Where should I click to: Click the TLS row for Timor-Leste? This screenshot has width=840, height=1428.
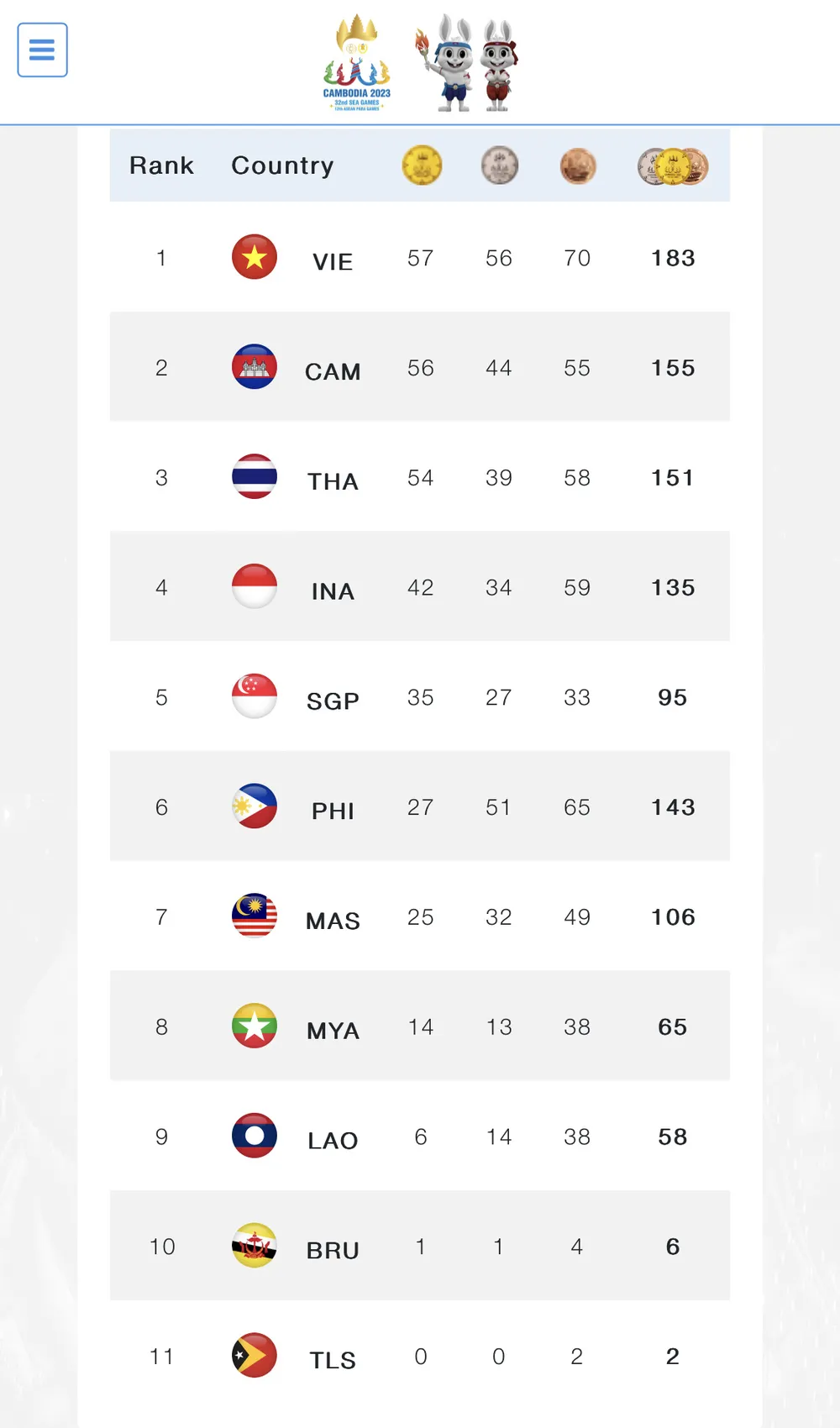pyautogui.click(x=420, y=1356)
